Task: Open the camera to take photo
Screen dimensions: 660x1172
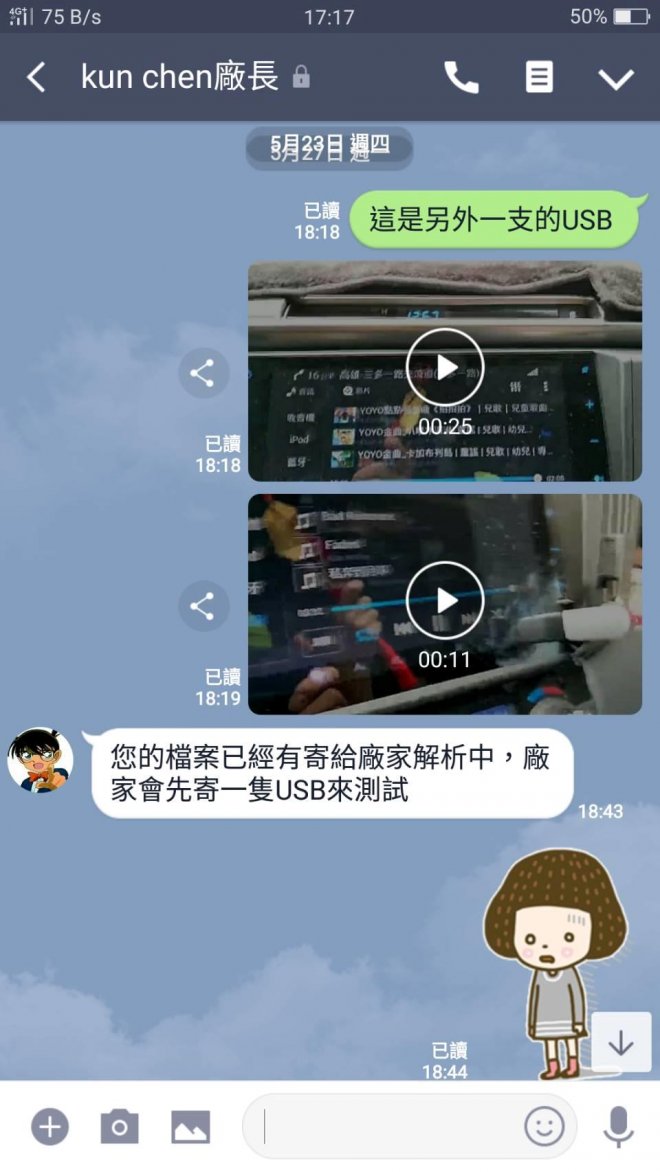Action: (119, 1127)
